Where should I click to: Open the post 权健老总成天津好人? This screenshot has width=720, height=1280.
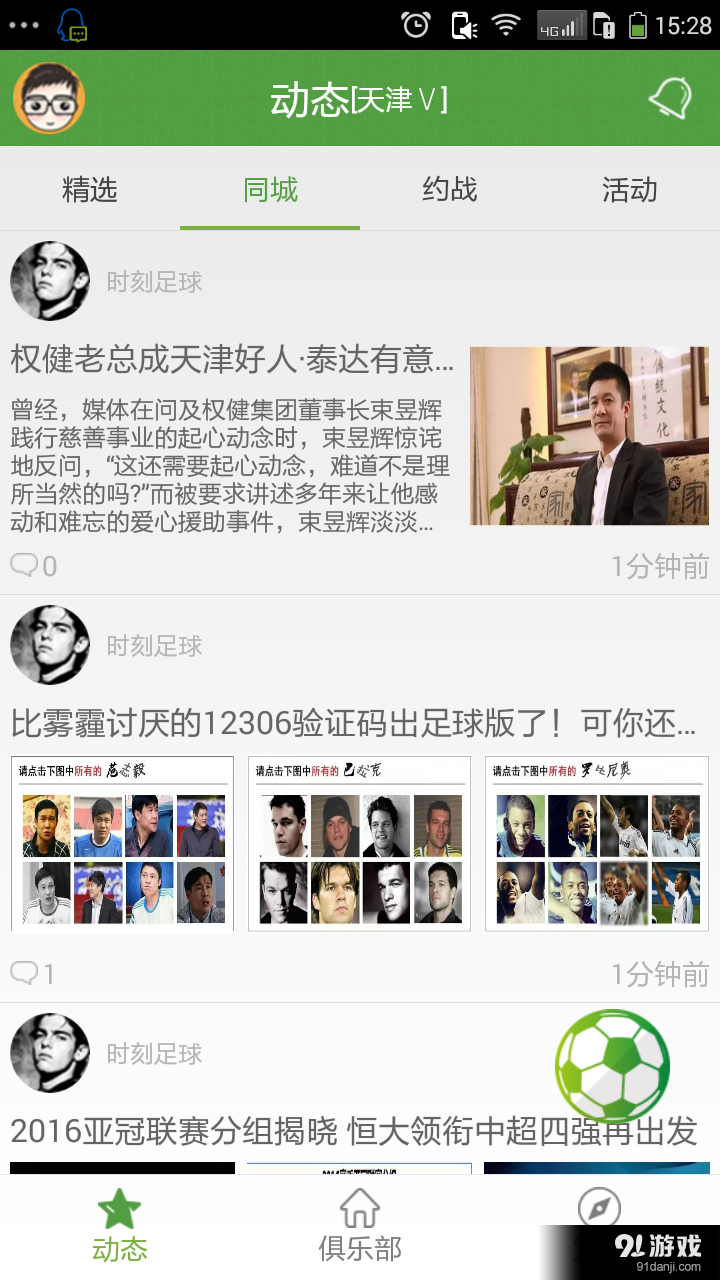tap(232, 359)
